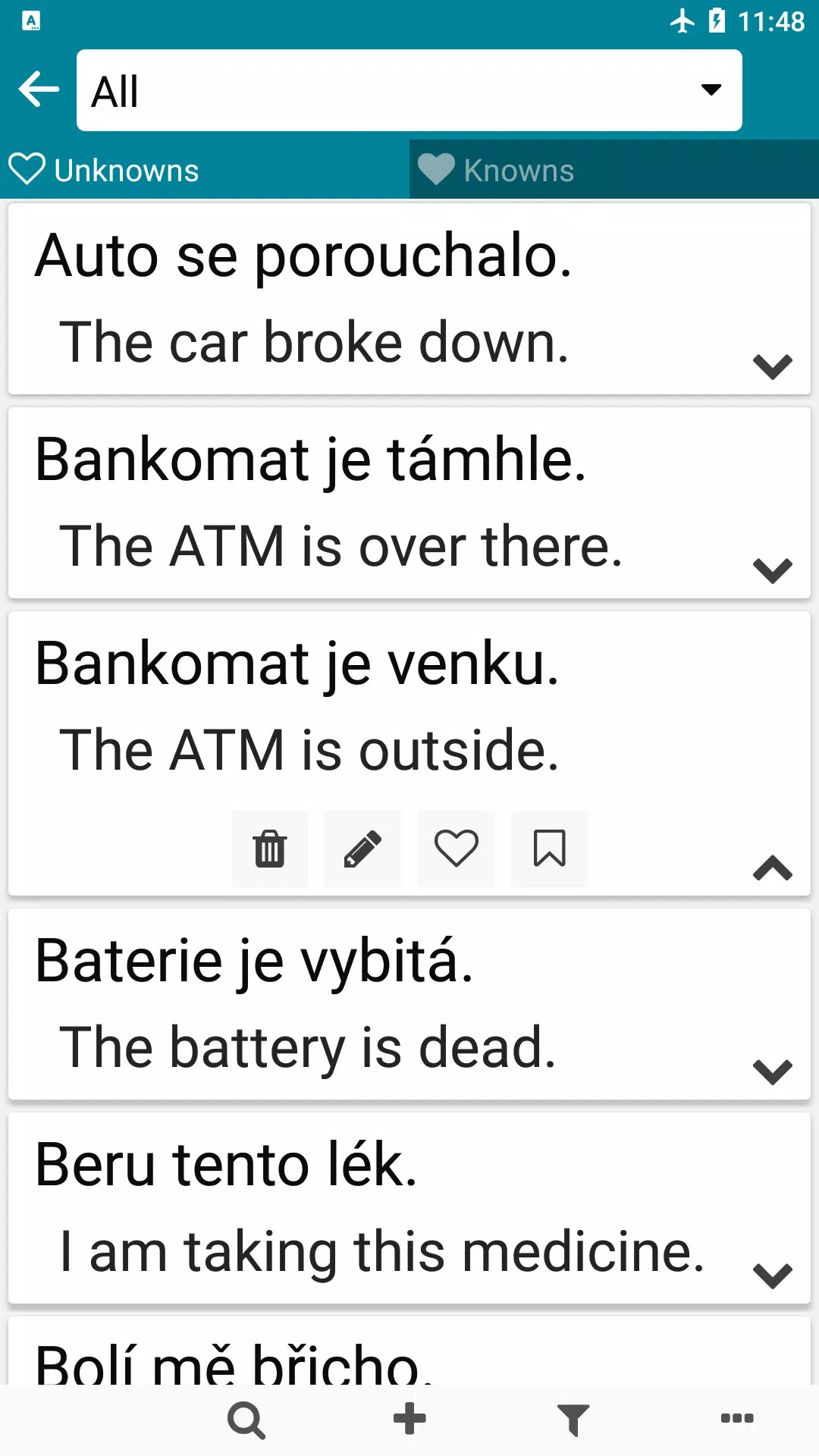Switch to the Knowns tab

click(x=614, y=170)
